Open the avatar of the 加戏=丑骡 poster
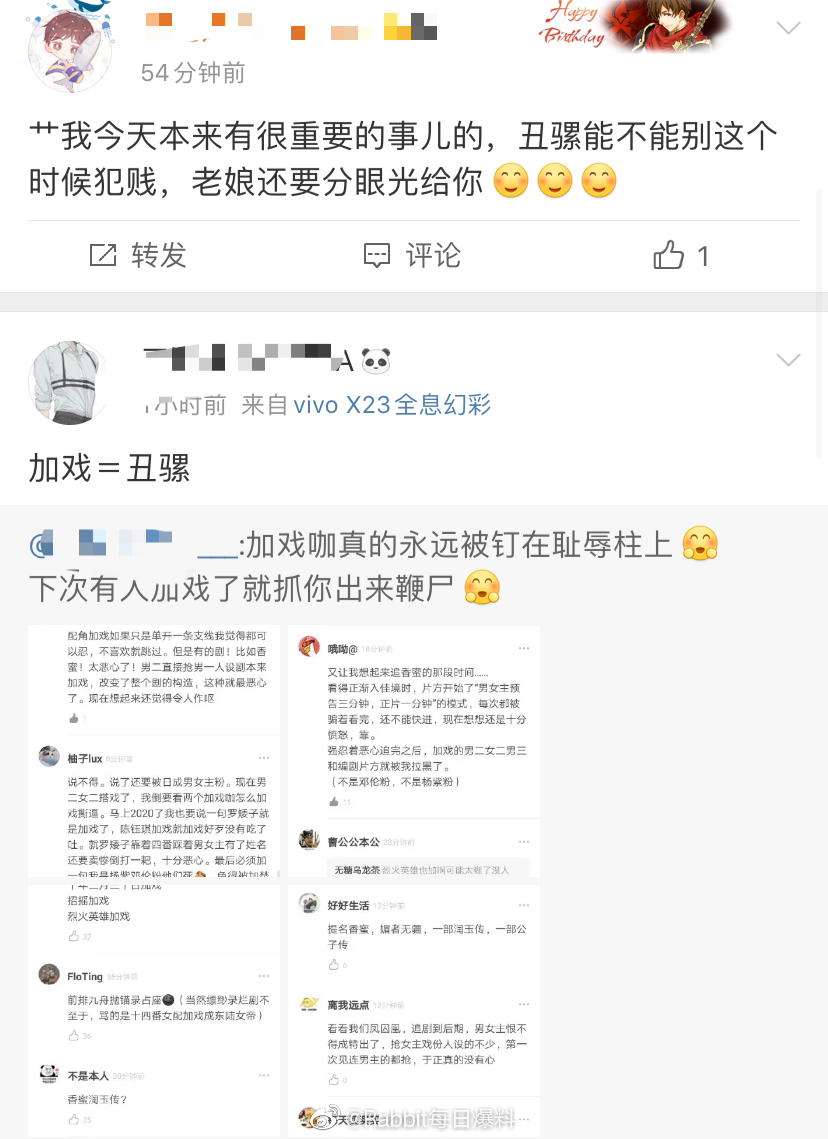Image resolution: width=828 pixels, height=1139 pixels. pos(69,383)
